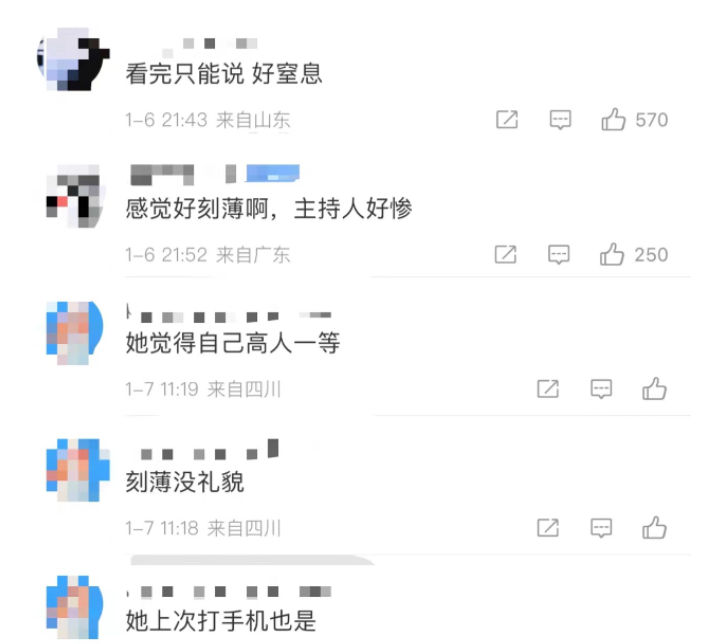The width and height of the screenshot is (720, 644).
Task: Like the comment '刻薄没礼貌'
Action: (654, 527)
